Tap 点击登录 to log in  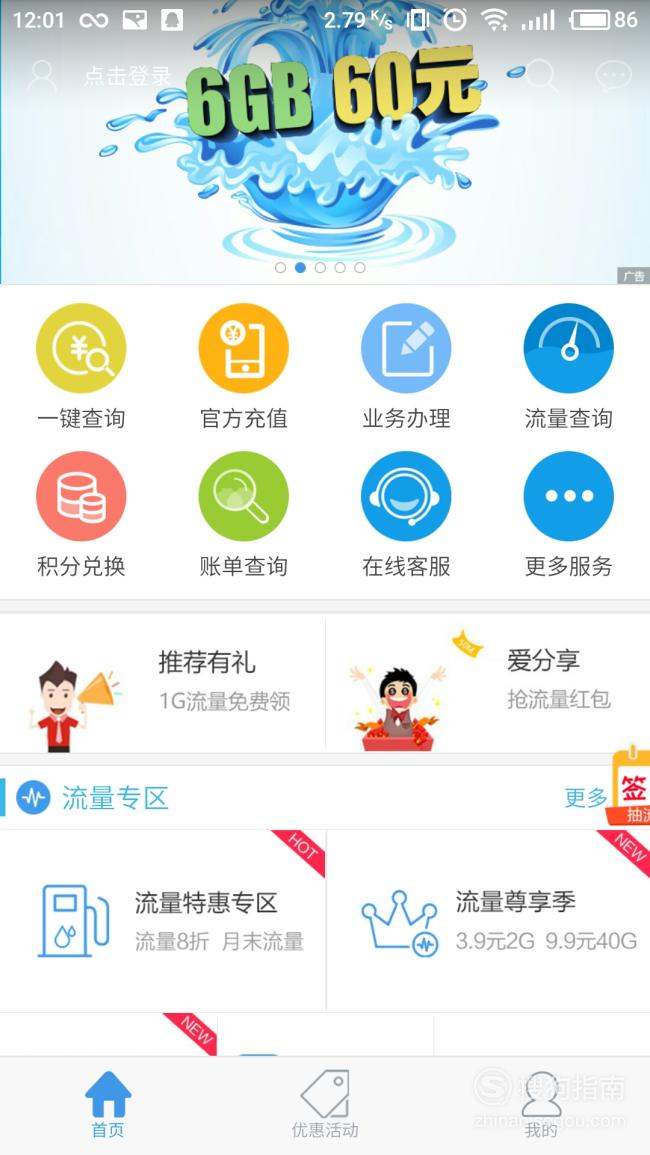(127, 76)
